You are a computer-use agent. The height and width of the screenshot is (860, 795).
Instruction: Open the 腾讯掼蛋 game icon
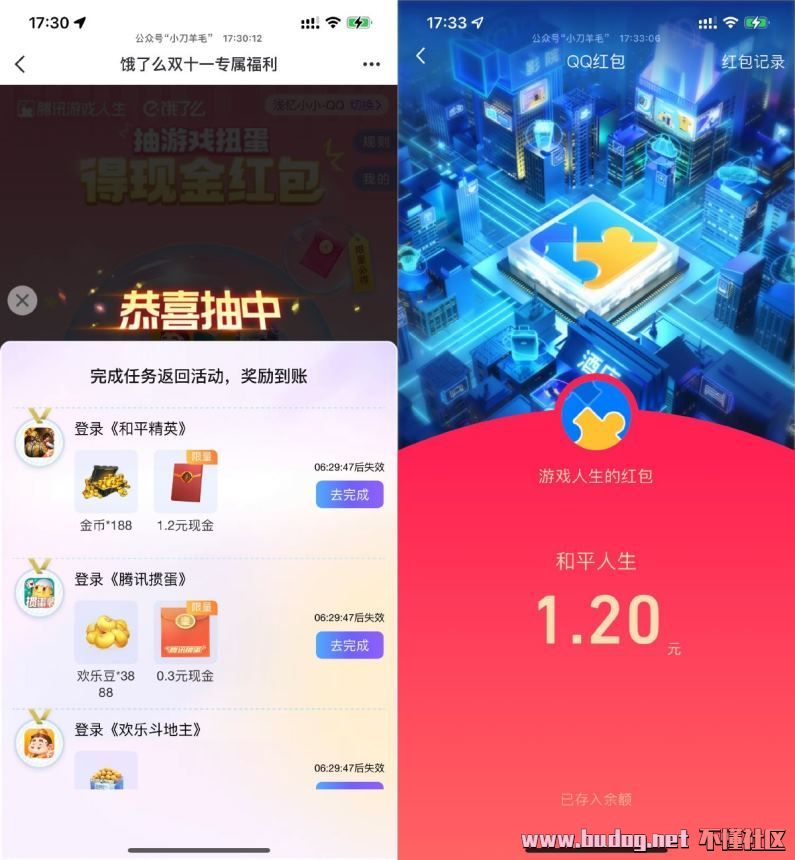(x=39, y=593)
